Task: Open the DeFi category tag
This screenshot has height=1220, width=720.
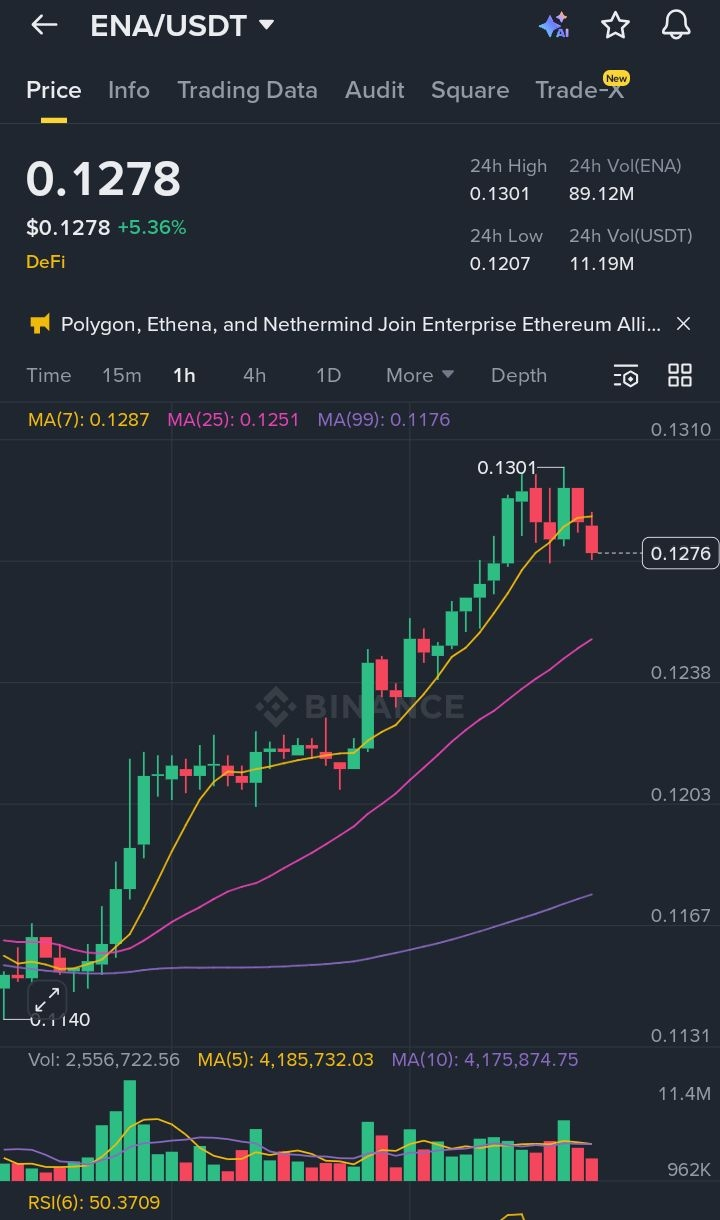Action: [x=46, y=262]
